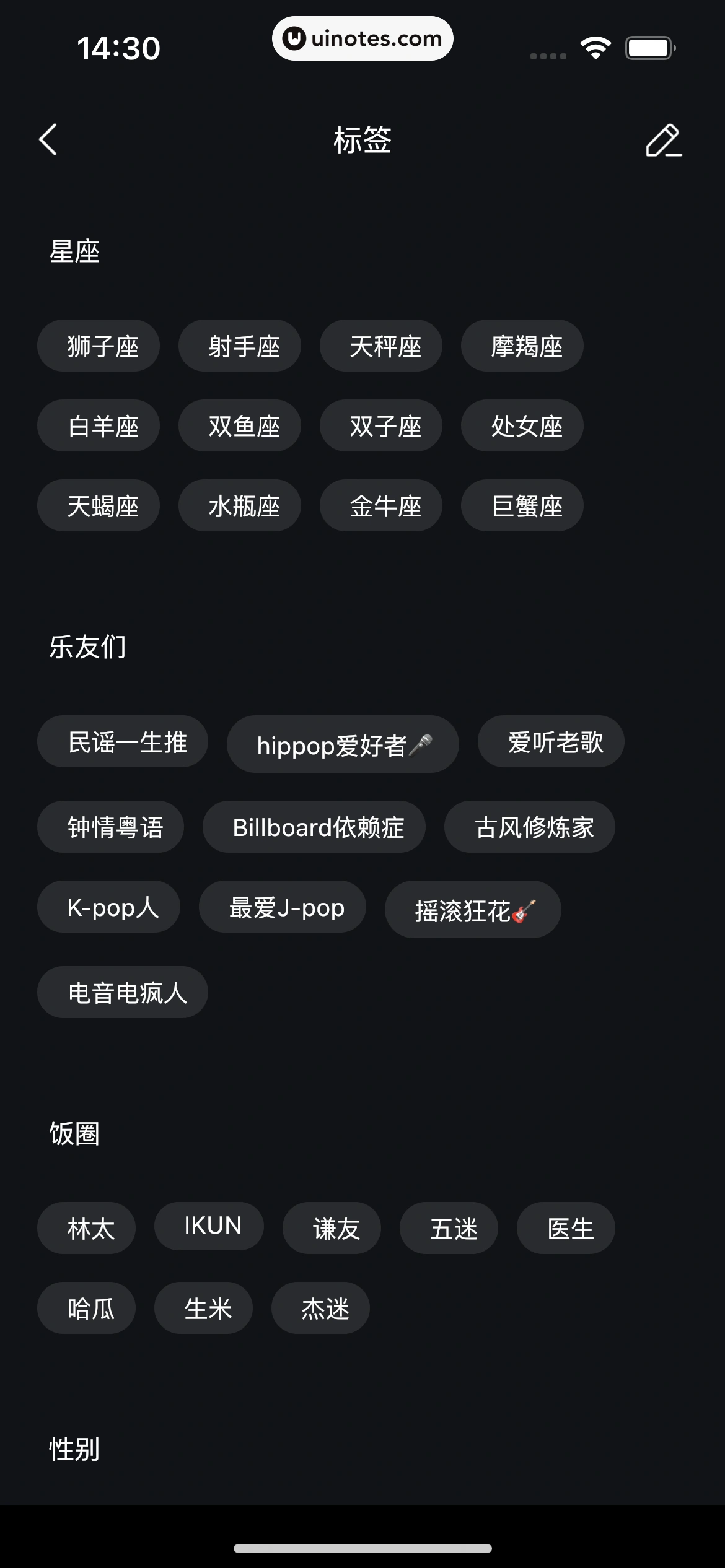Select the hippop爱好者🎤 tag
Image resolution: width=725 pixels, height=1568 pixels.
pos(343,744)
